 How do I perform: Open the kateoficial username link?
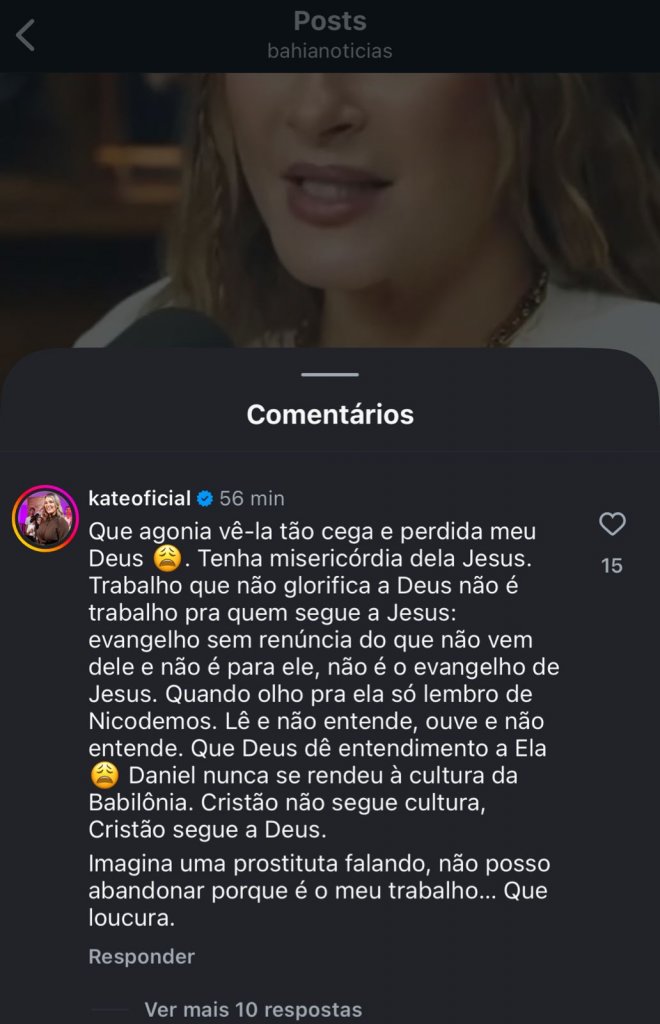(x=139, y=498)
